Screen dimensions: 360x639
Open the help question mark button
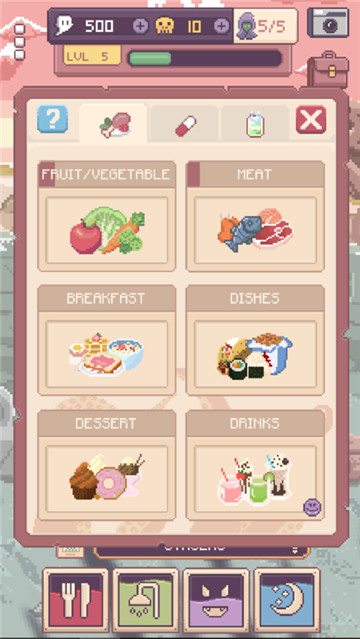(53, 119)
